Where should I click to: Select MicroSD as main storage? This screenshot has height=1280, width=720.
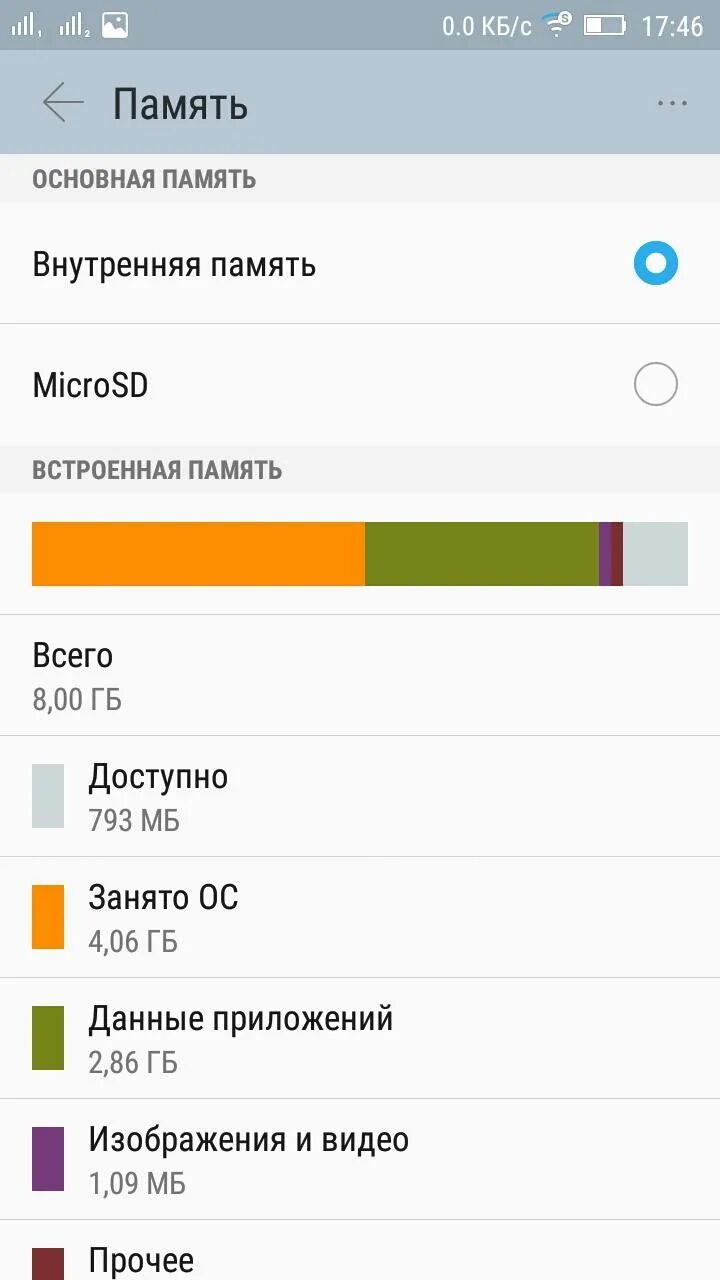click(x=655, y=385)
